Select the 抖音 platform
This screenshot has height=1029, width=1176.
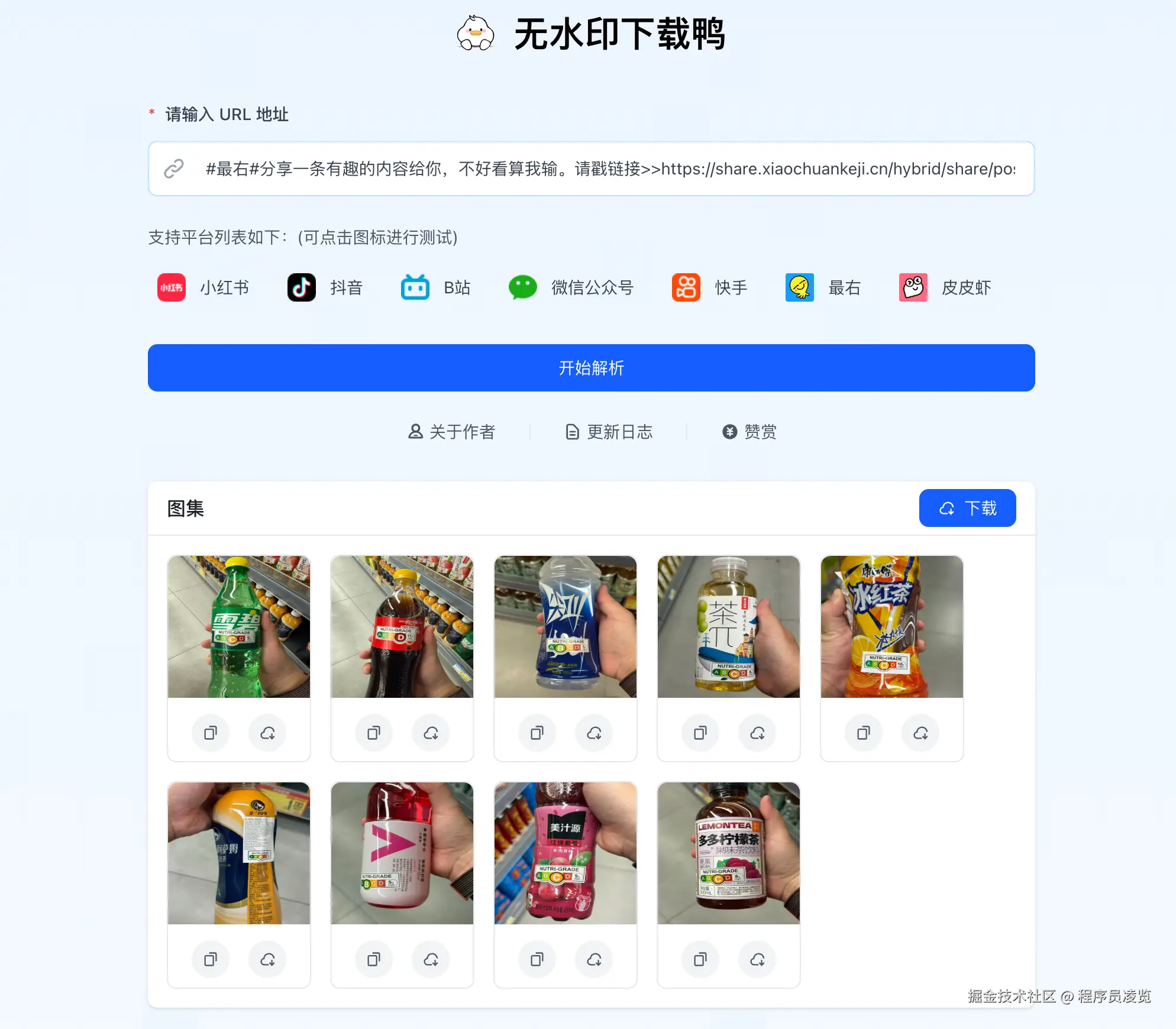point(302,288)
